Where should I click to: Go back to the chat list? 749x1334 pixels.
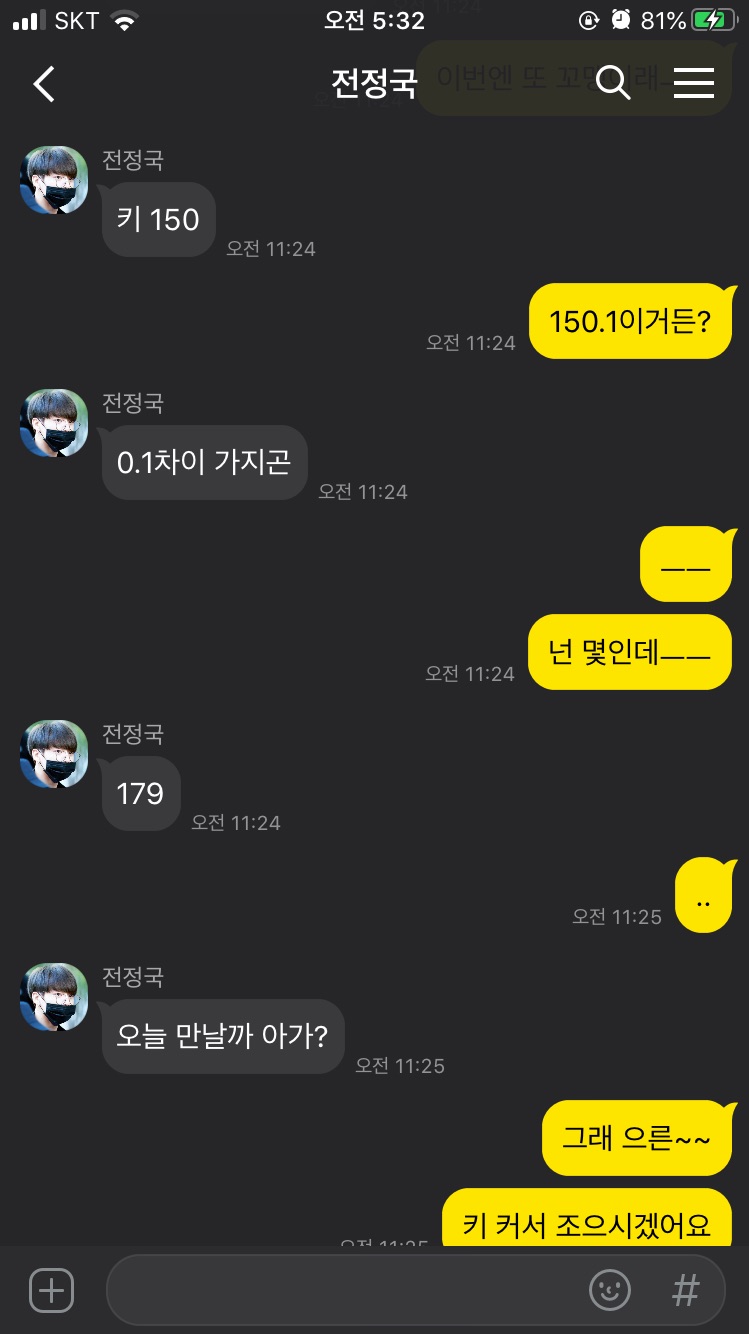coord(44,84)
